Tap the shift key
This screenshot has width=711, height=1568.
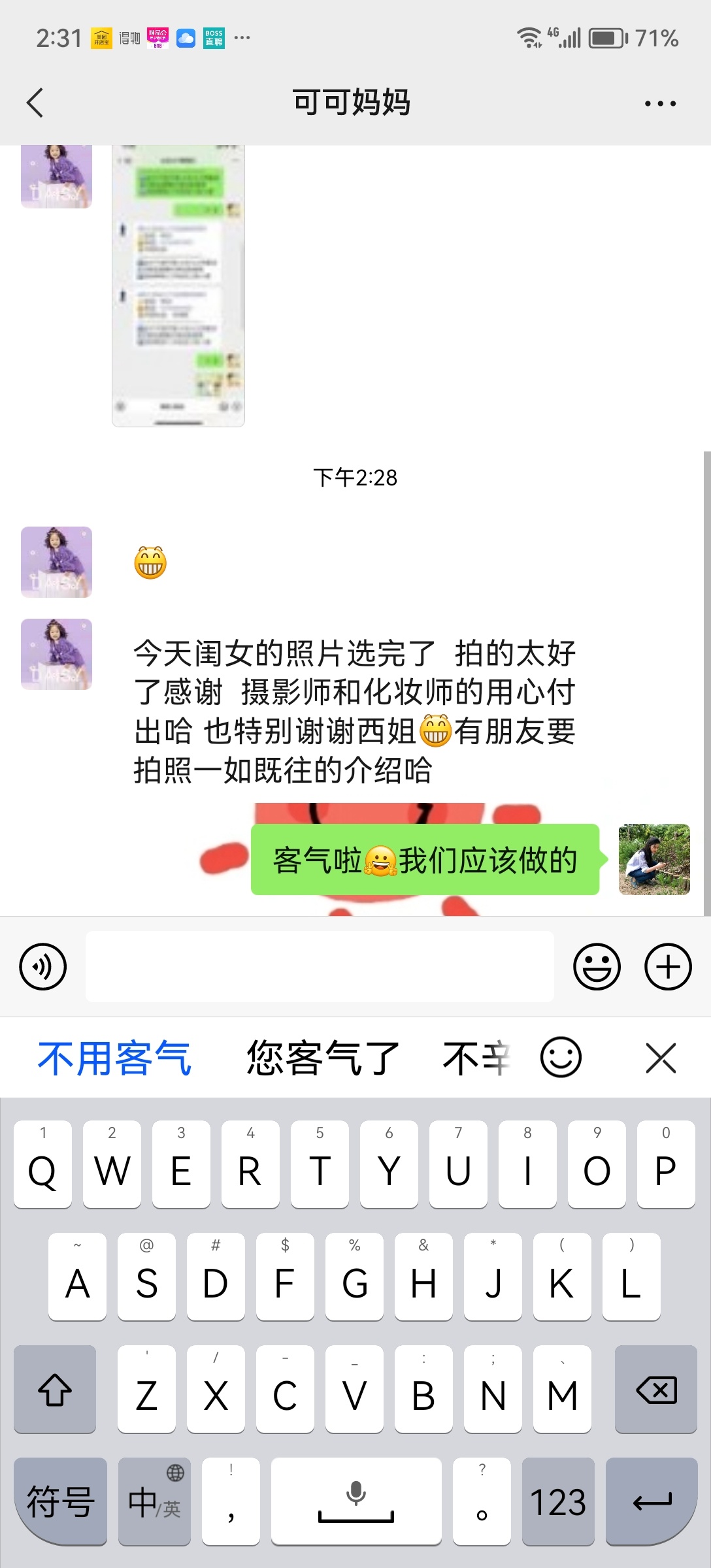click(55, 1389)
